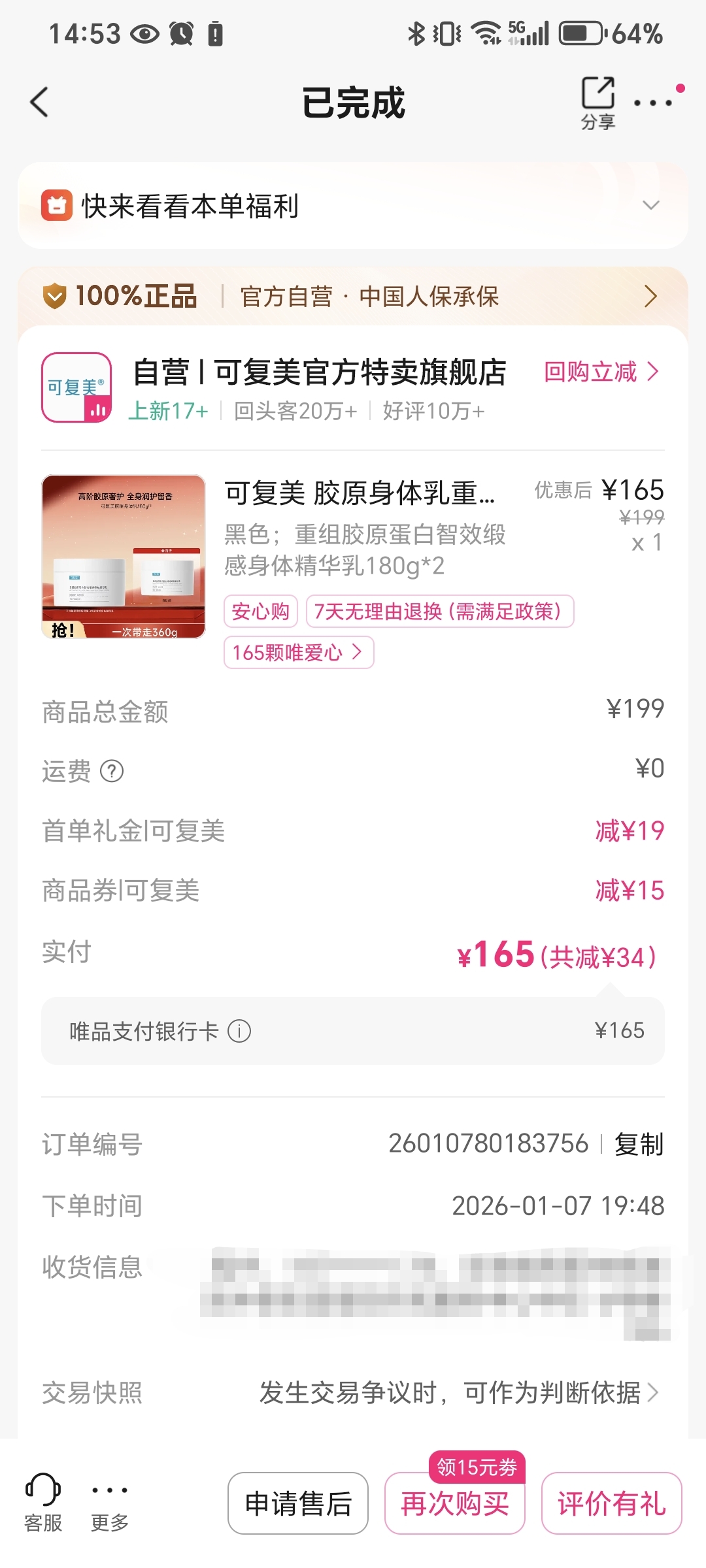Share this order via 分享 icon
This screenshot has height=1568, width=706.
point(597,103)
